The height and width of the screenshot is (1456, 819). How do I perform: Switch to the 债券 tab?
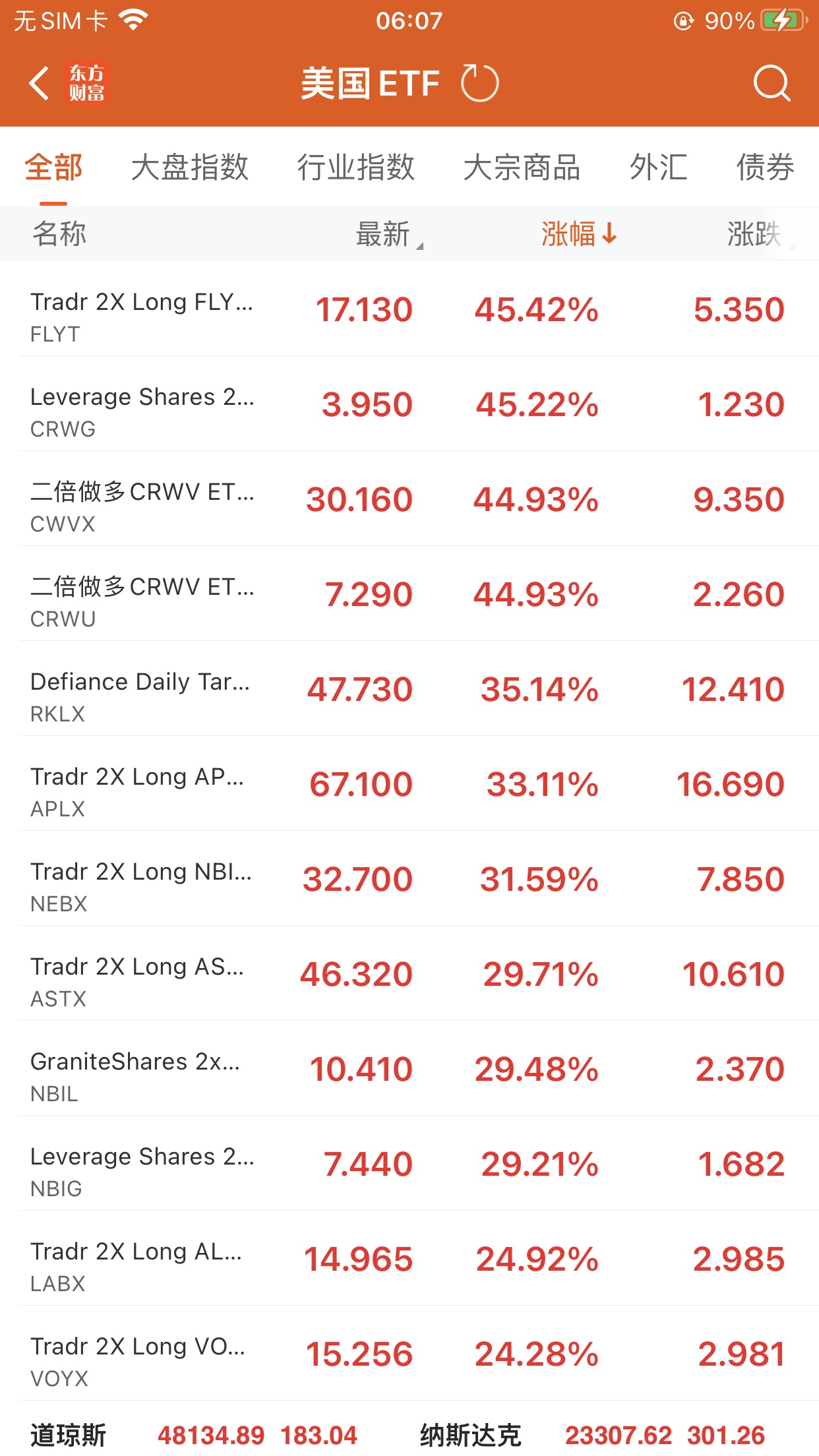[x=765, y=167]
